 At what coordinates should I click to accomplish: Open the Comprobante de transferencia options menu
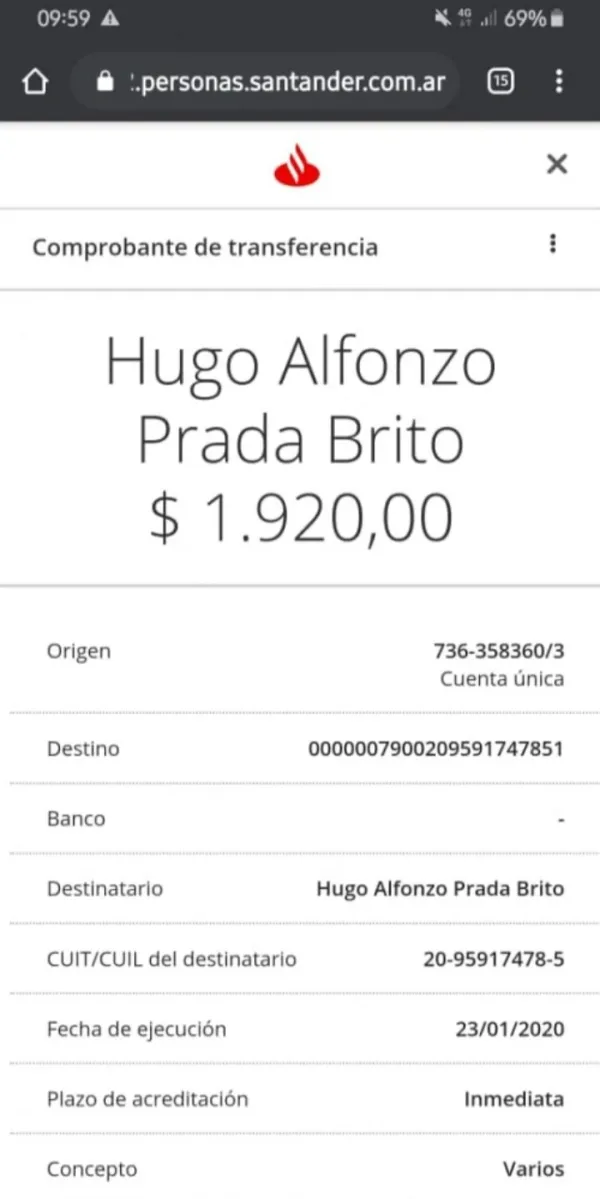[x=552, y=245]
